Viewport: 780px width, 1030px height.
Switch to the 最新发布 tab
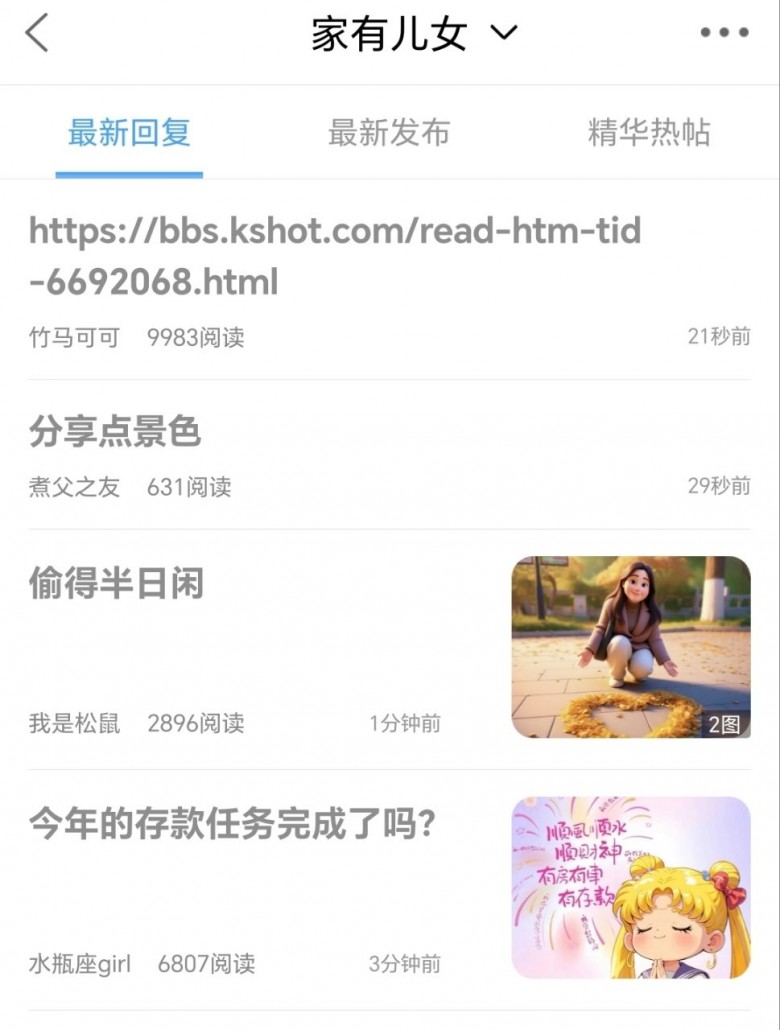point(389,133)
